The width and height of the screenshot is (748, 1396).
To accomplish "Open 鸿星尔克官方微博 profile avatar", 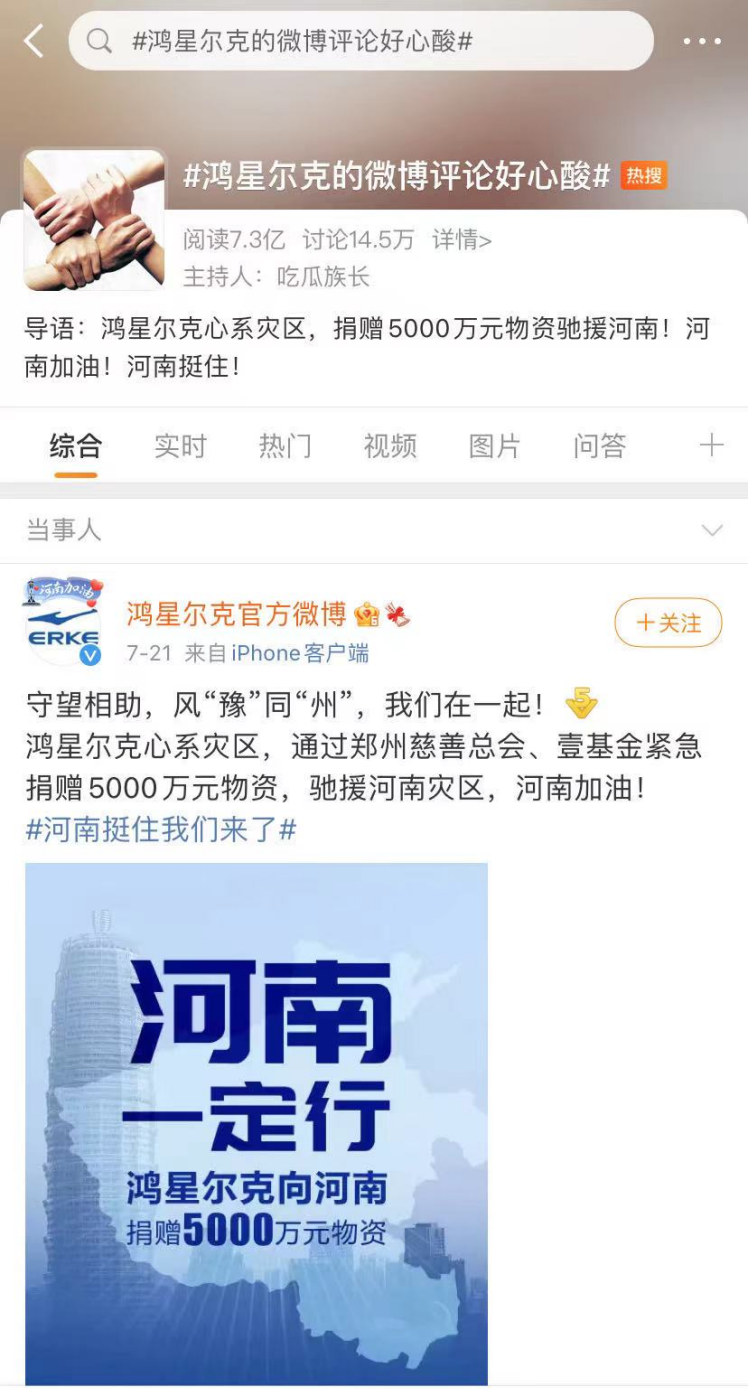I will tap(63, 622).
